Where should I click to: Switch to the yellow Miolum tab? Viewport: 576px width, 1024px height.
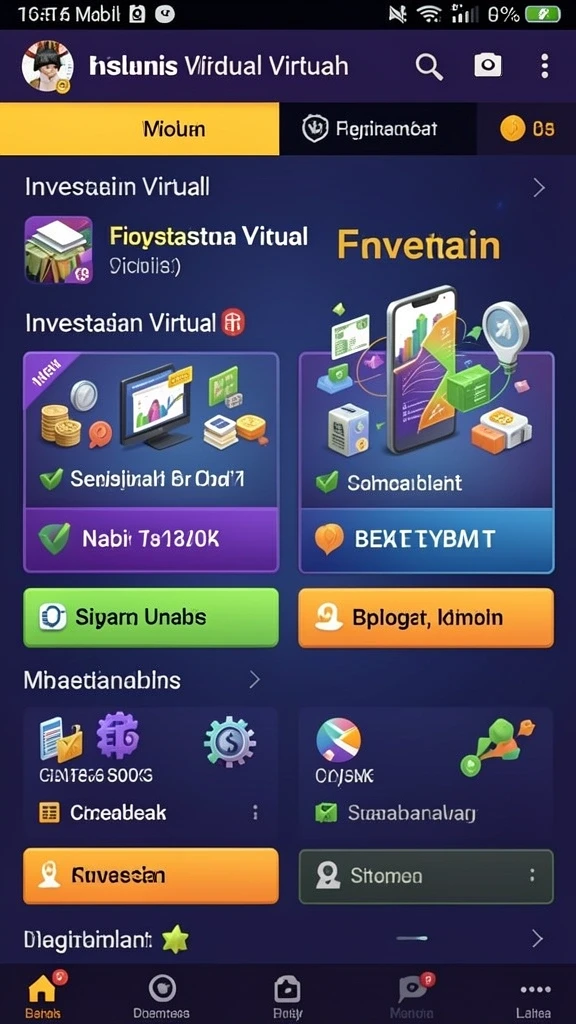pos(140,129)
